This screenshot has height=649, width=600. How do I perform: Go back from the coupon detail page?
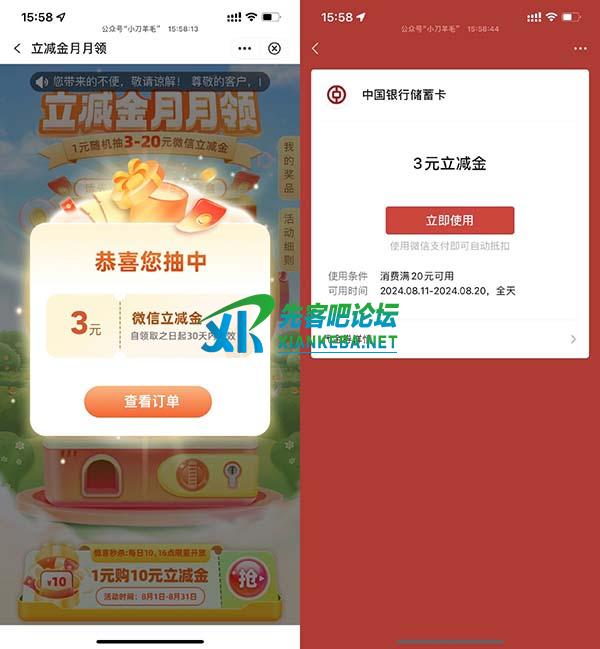coord(316,48)
